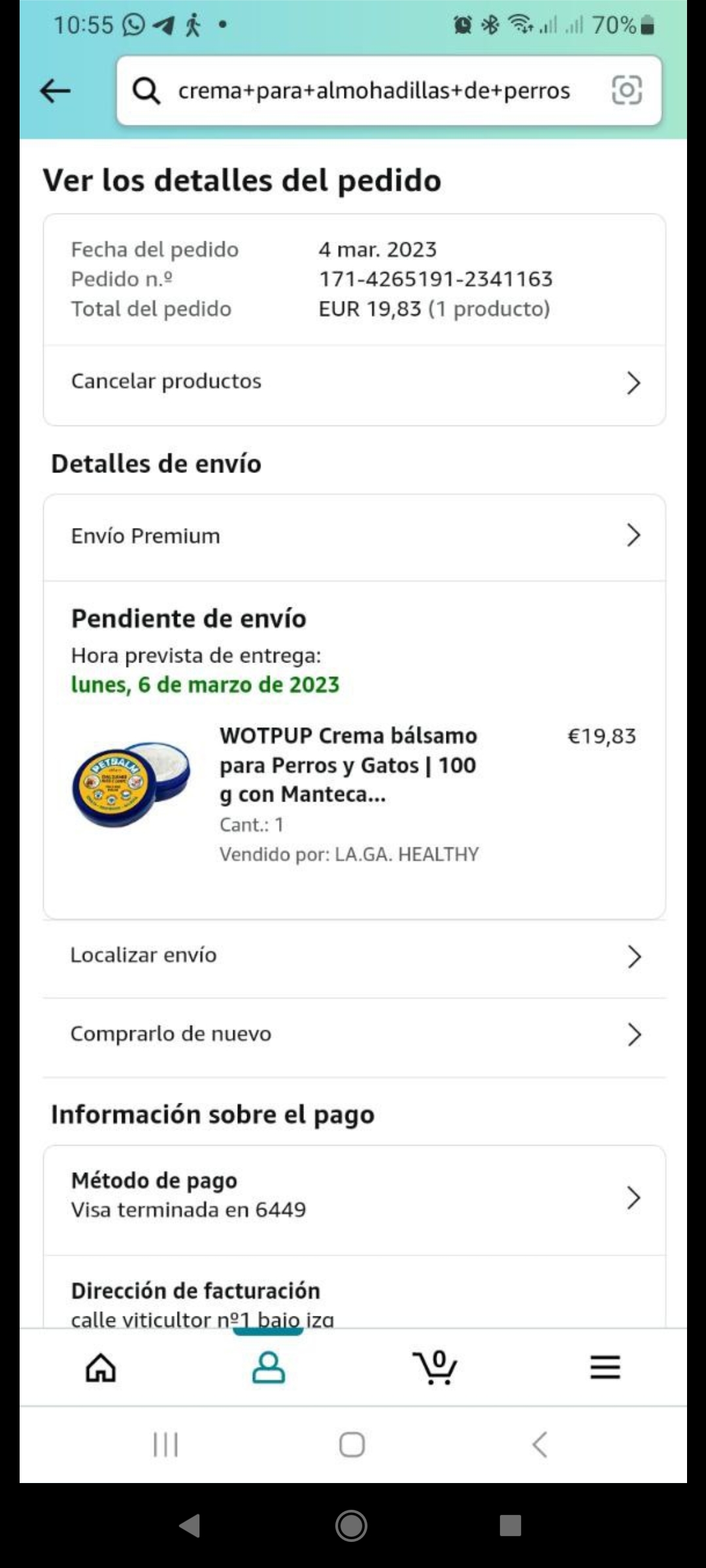
Task: Choose Comprarlo de nuevo
Action: tap(354, 1034)
